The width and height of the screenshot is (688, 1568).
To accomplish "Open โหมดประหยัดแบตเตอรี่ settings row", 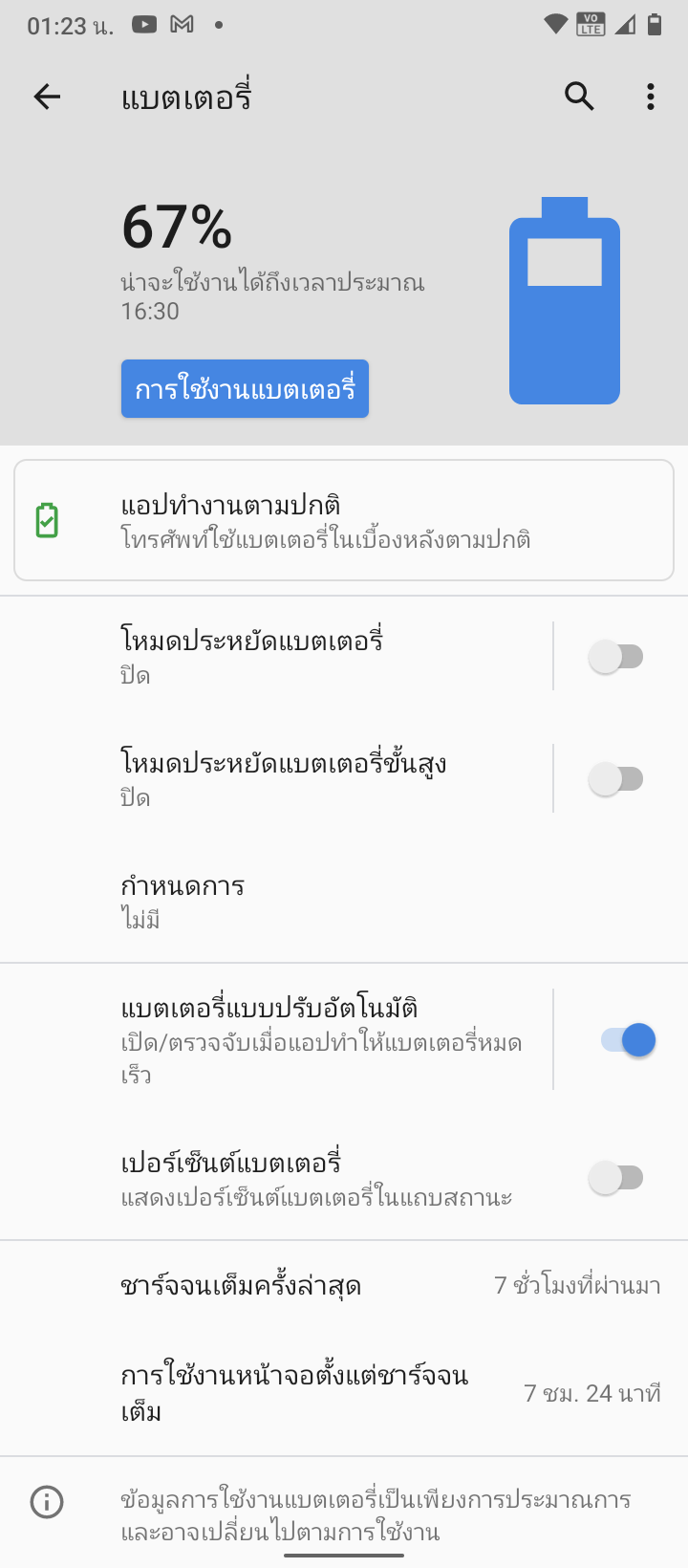I will 287,656.
